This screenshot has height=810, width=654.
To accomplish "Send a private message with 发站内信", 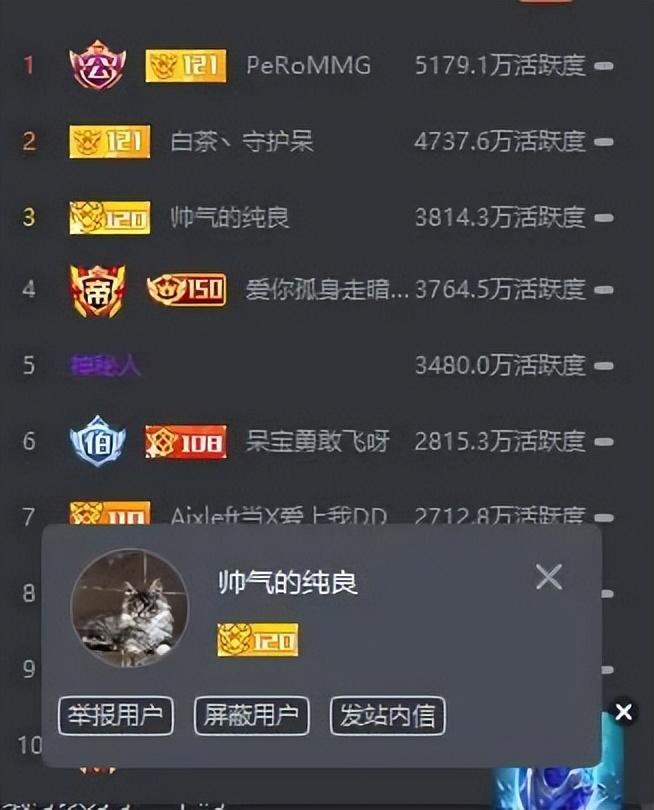I will 388,716.
